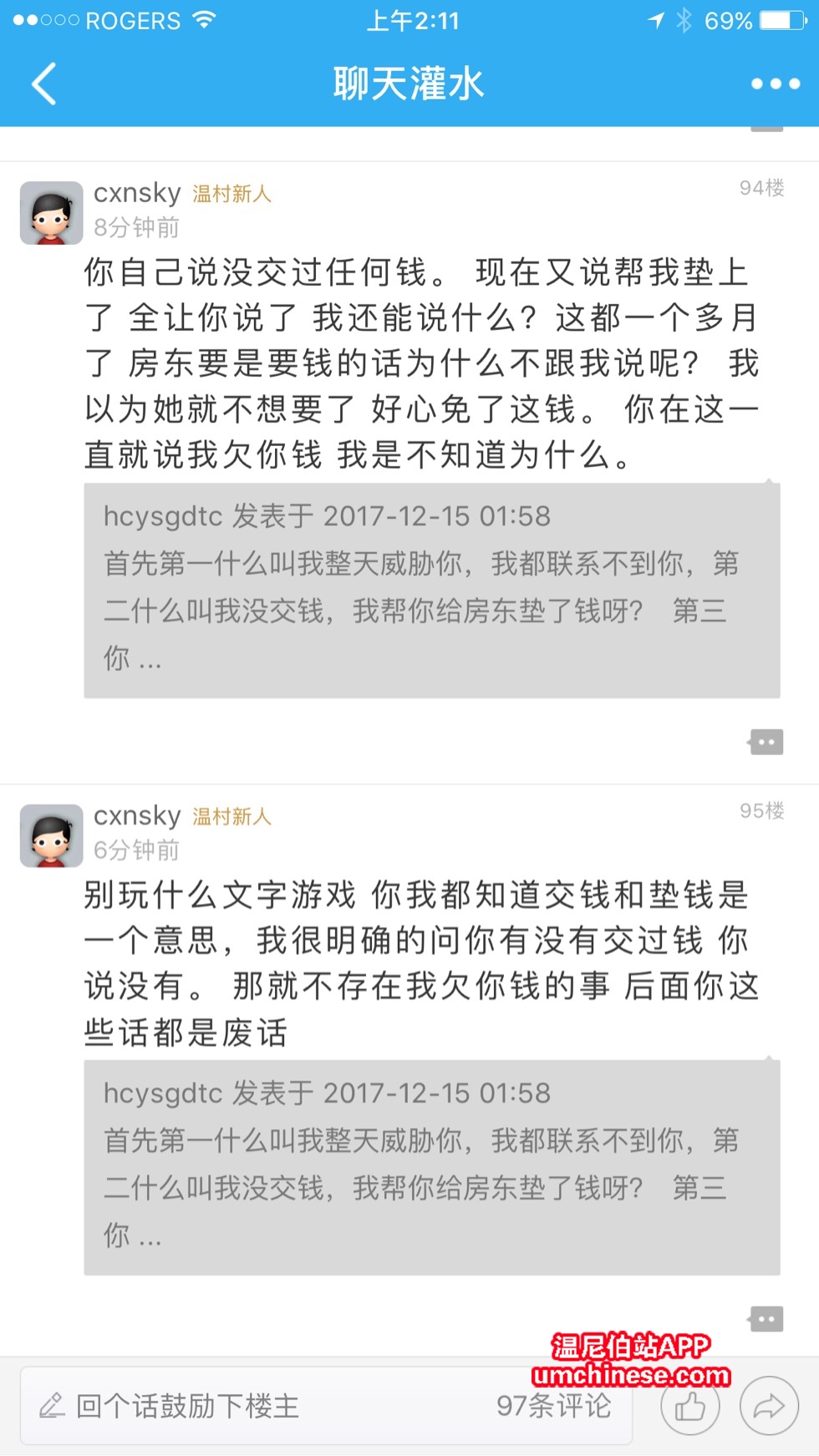Open the quoted hcysgdtc post in 95楼
The height and width of the screenshot is (1456, 819).
coord(432,1168)
